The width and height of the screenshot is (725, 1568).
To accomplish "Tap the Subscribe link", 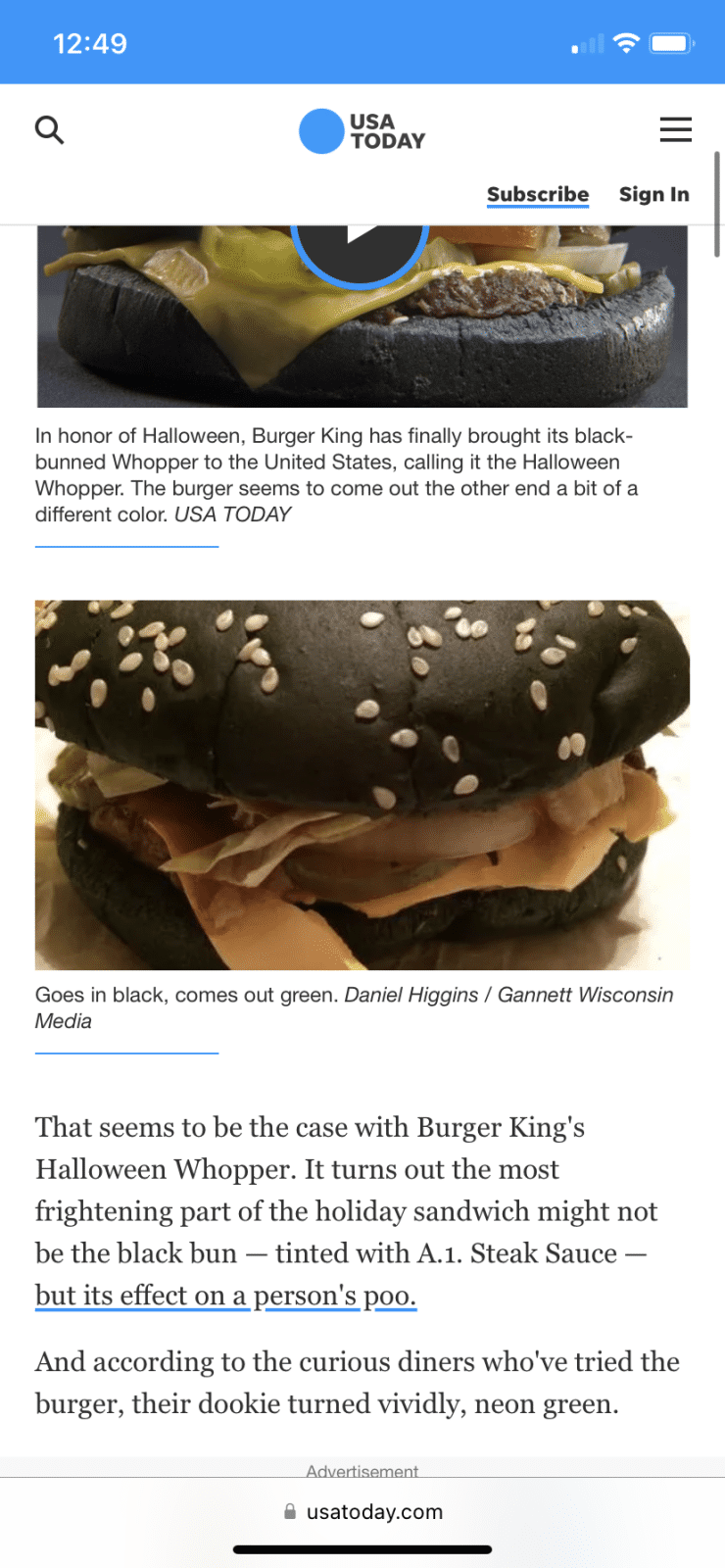I will (538, 194).
